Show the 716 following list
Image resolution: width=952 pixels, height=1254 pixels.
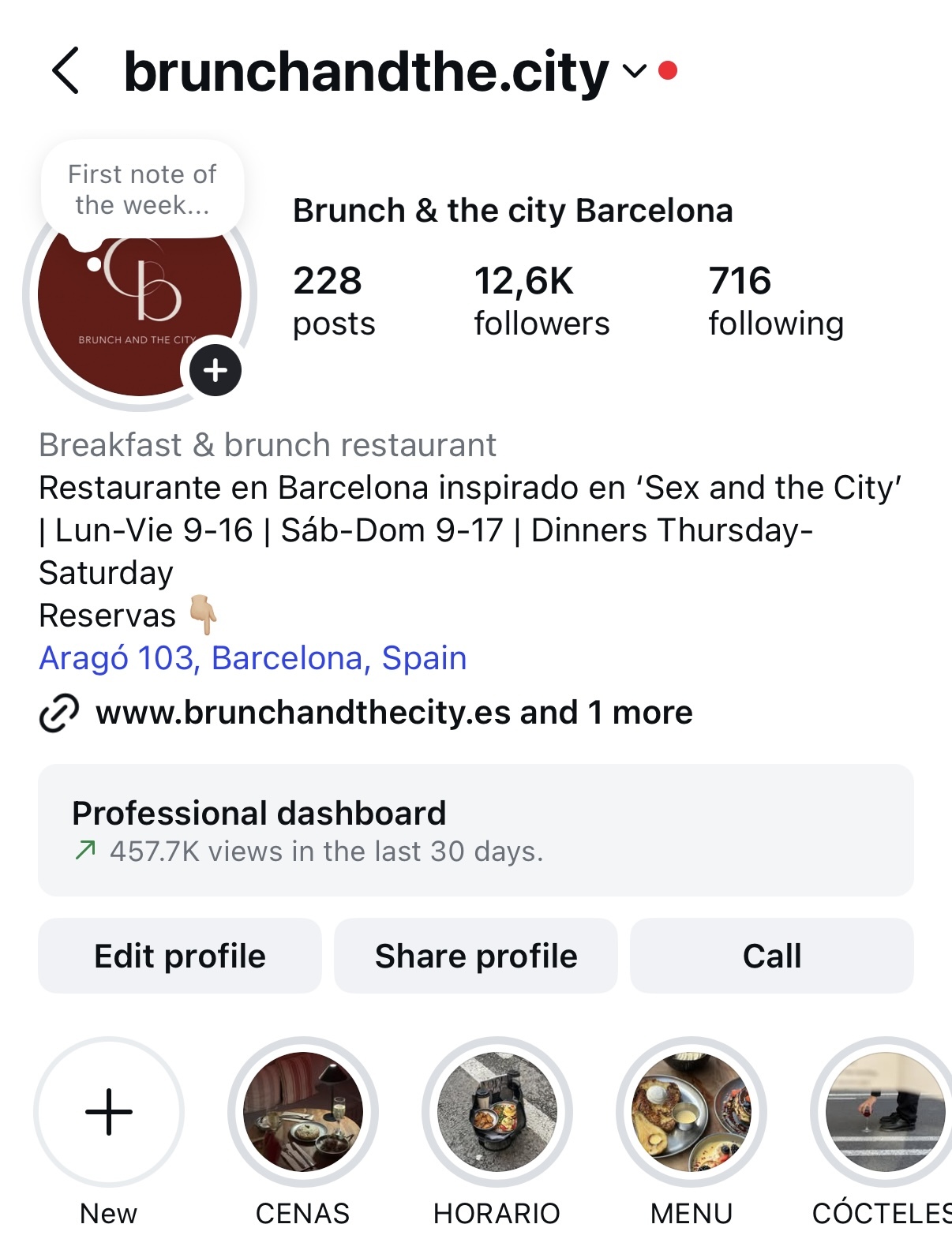click(775, 301)
